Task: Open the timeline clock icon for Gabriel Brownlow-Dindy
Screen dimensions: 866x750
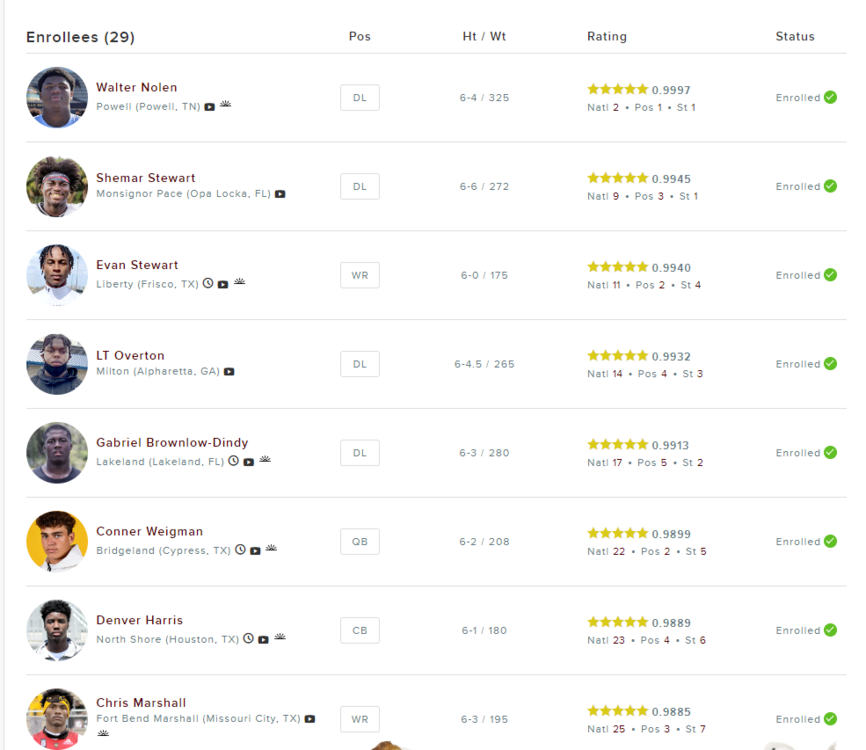Action: (x=233, y=461)
